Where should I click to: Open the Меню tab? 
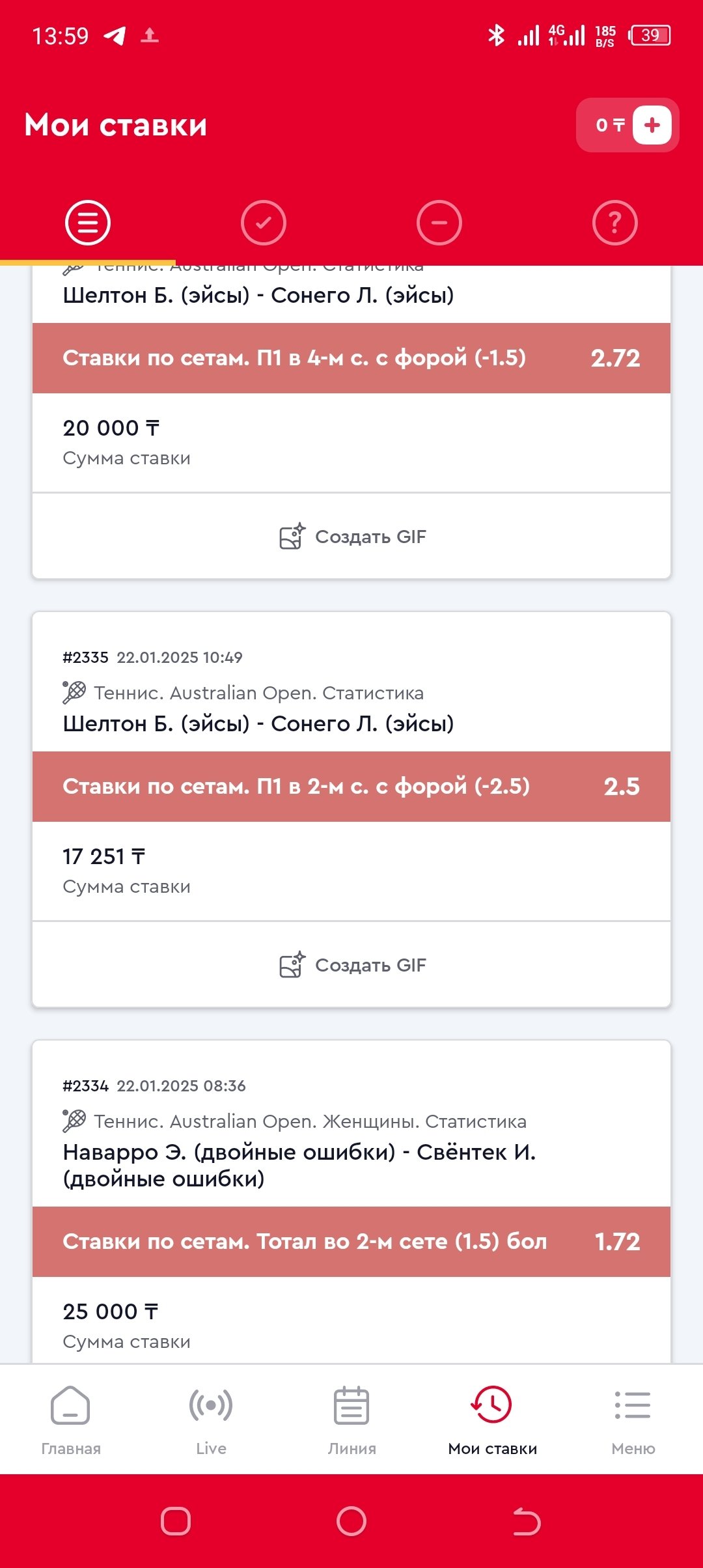(633, 1420)
